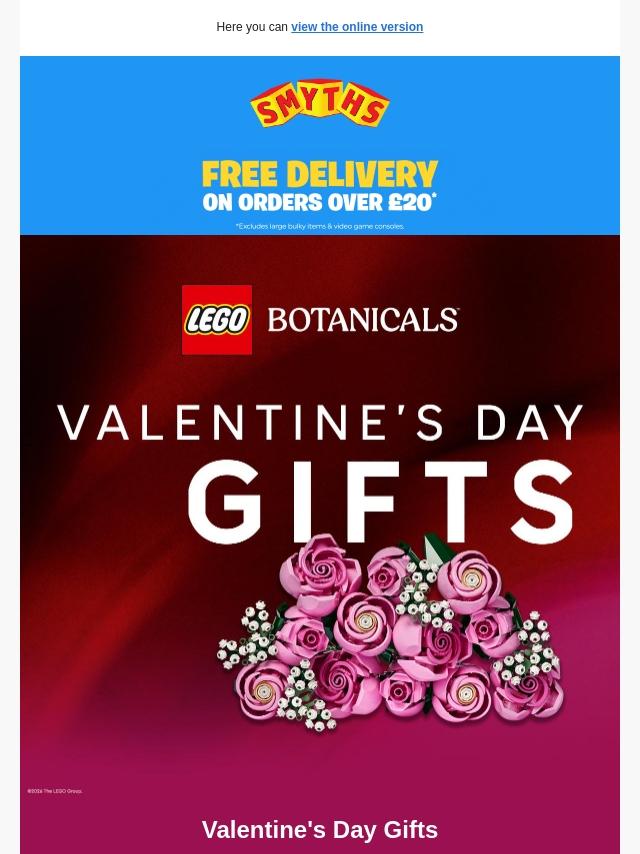Open the 'view the online version' link
Image resolution: width=640 pixels, height=854 pixels.
[357, 27]
